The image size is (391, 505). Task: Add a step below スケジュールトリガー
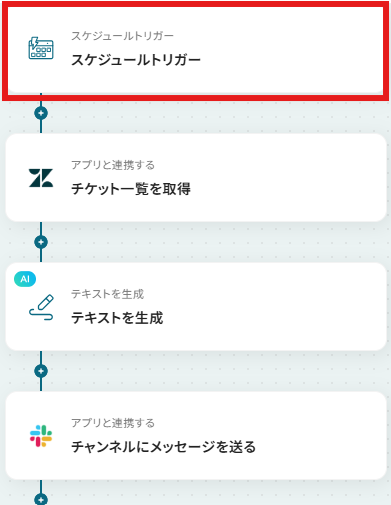tap(41, 113)
